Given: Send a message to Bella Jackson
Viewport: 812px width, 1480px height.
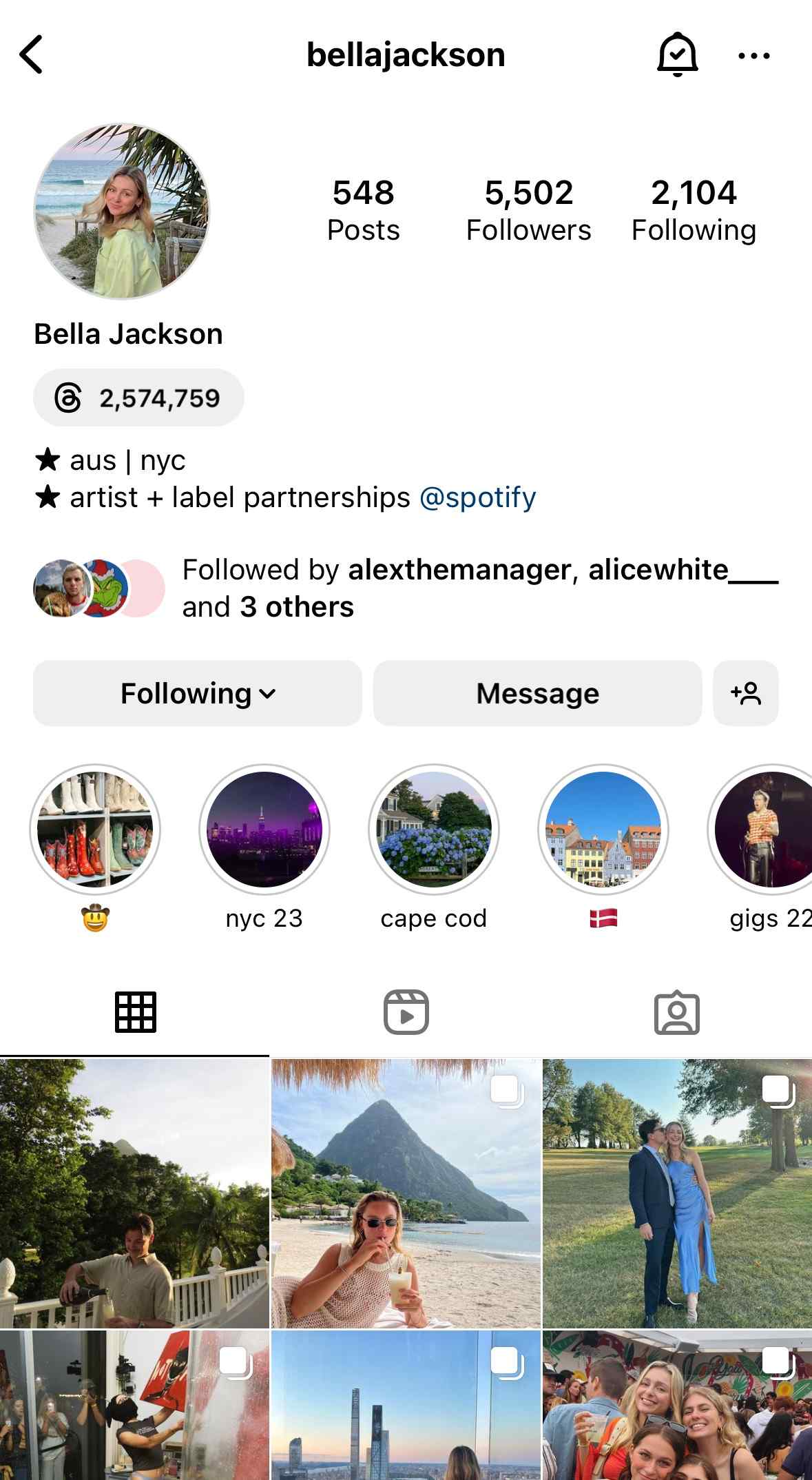Looking at the screenshot, I should [537, 693].
